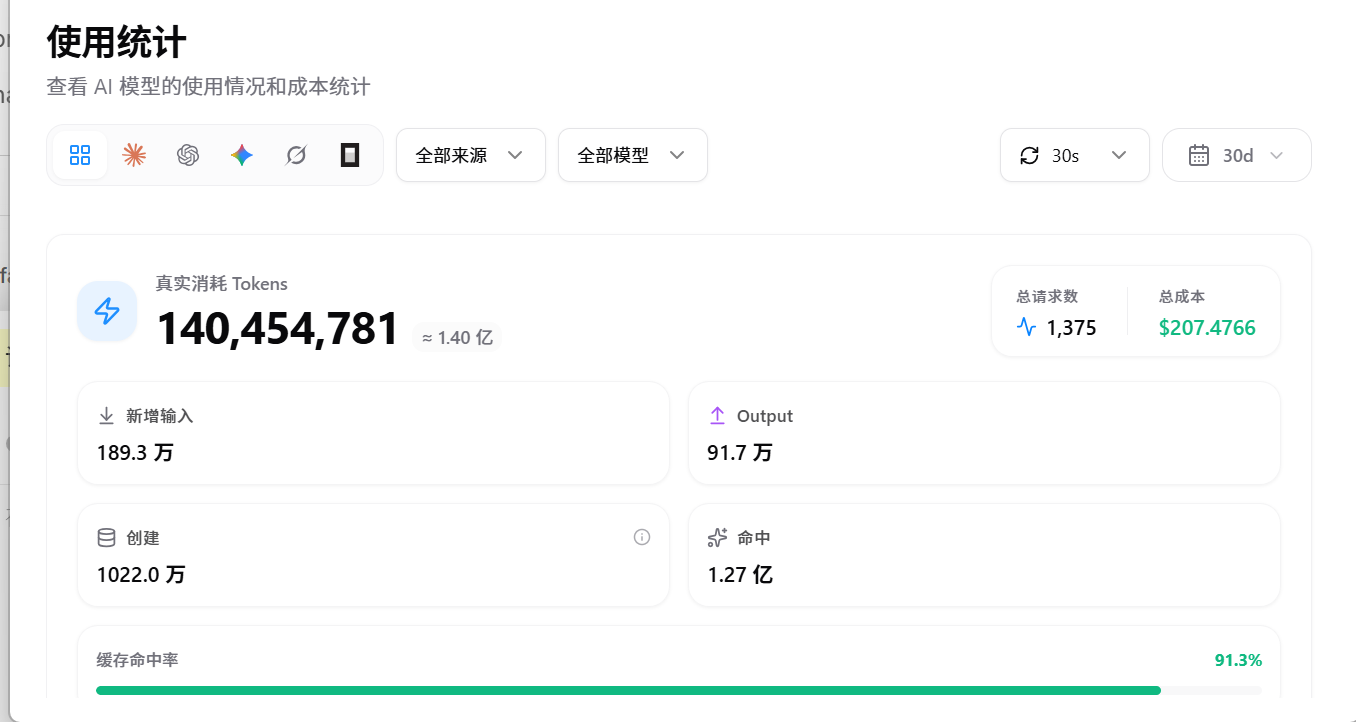
Task: Change the 30d date range
Action: coord(1237,155)
